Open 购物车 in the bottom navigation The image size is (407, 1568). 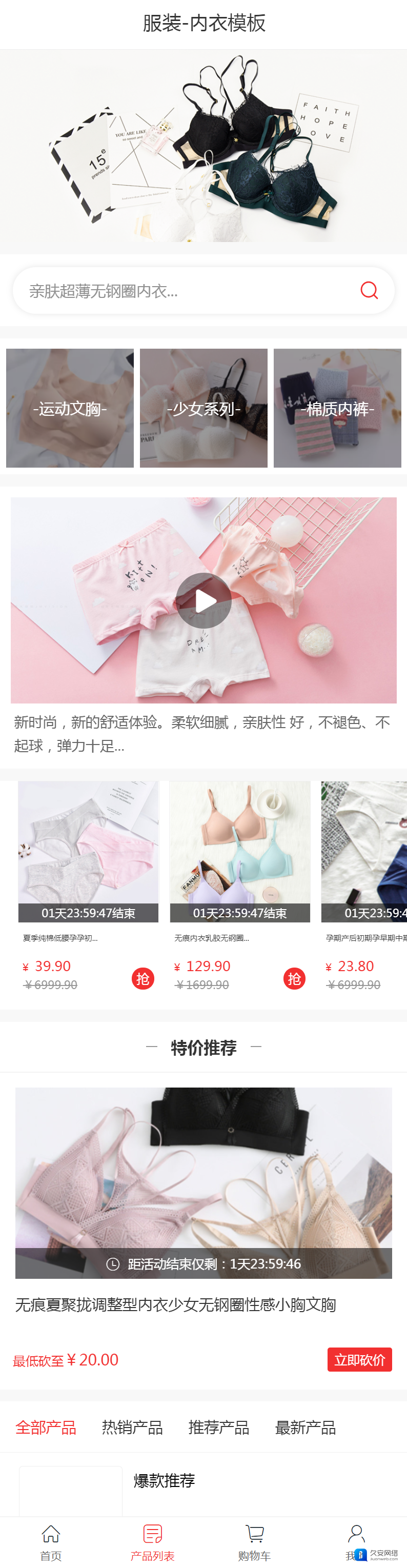(254, 1542)
